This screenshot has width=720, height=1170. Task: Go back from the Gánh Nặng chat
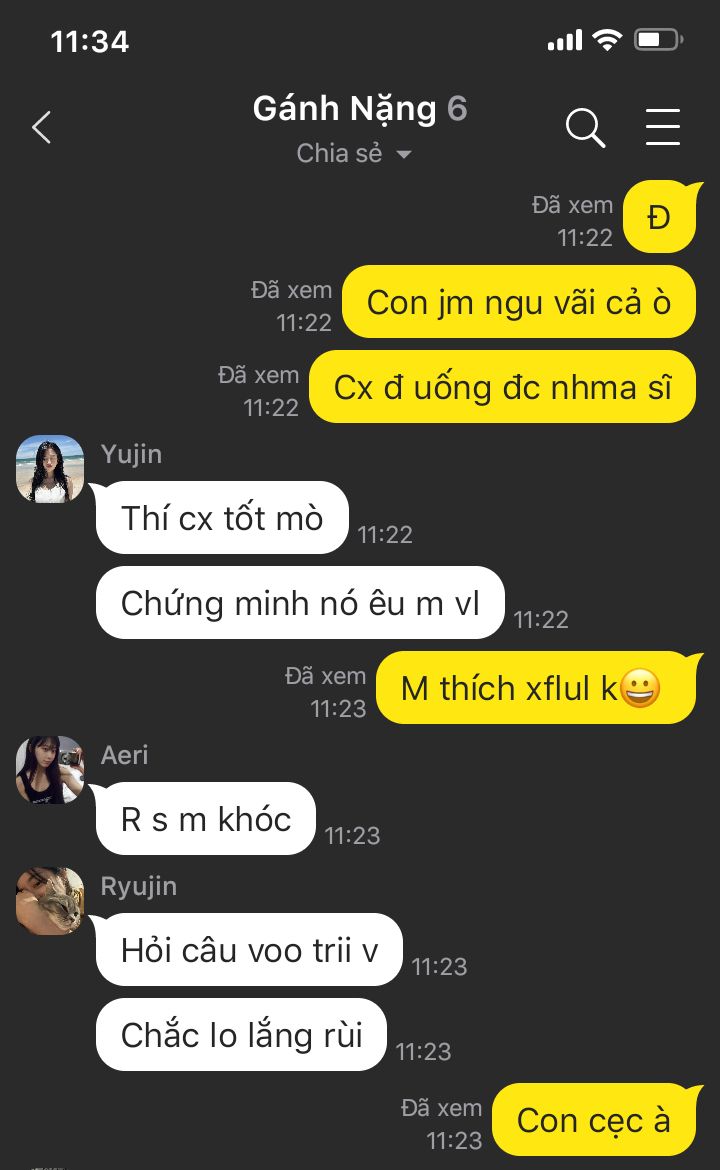coord(42,127)
